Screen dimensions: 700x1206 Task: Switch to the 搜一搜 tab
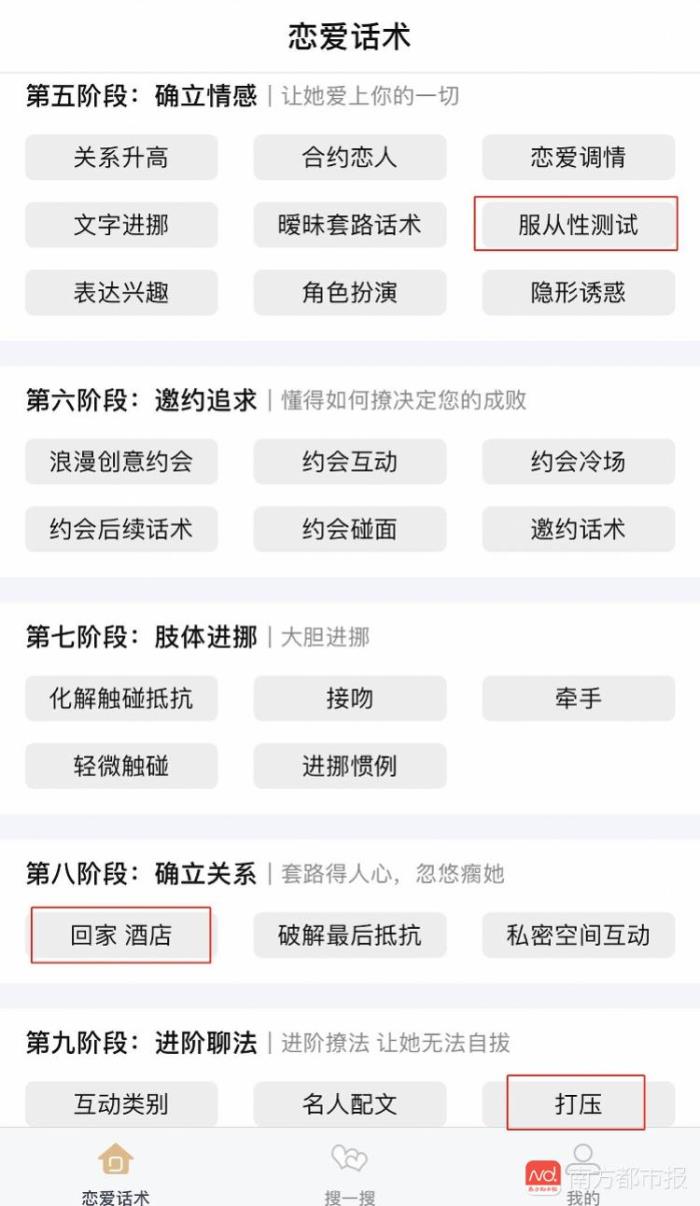[349, 1172]
